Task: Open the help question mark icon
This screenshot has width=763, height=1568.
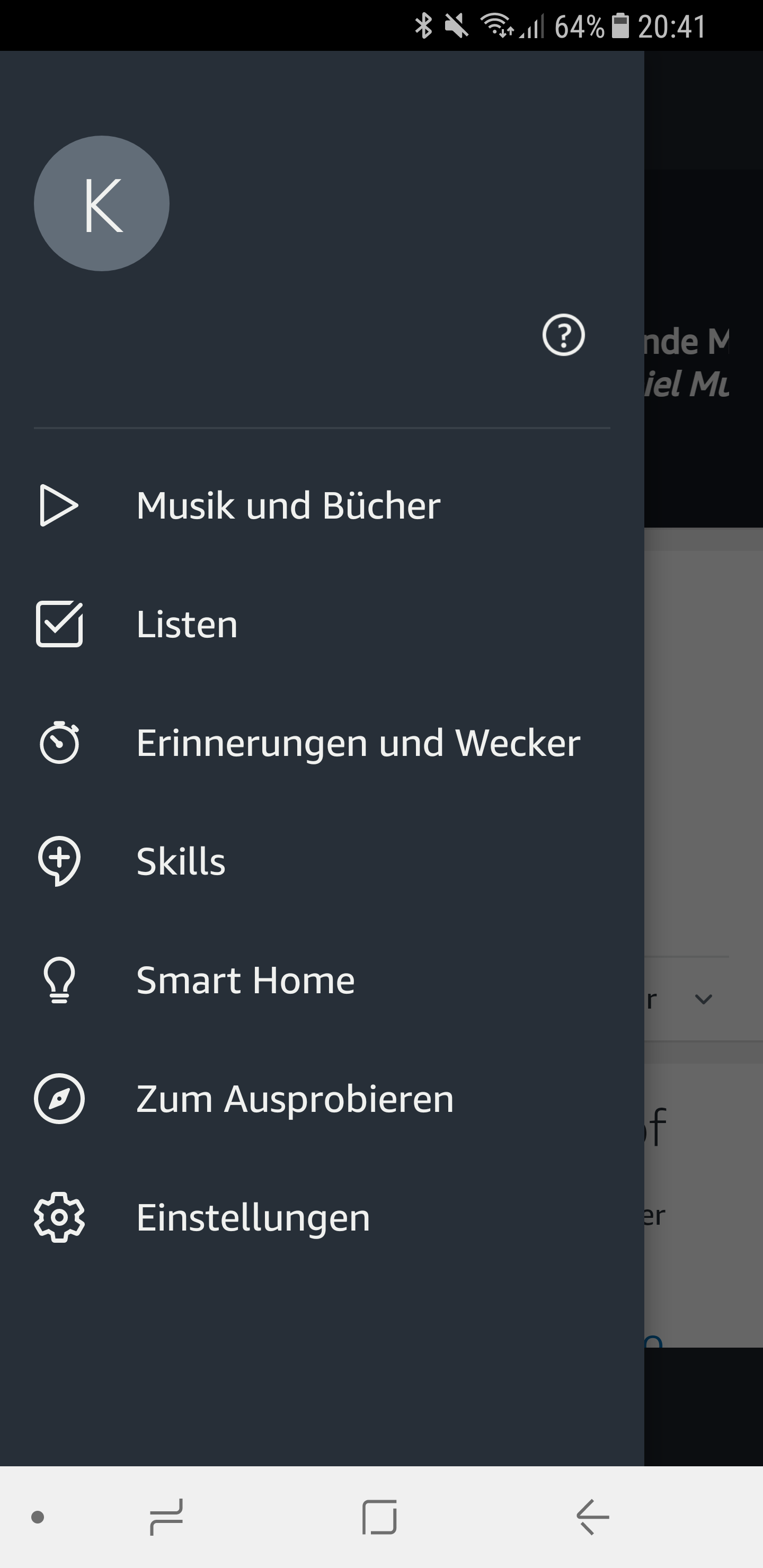Action: pyautogui.click(x=563, y=335)
